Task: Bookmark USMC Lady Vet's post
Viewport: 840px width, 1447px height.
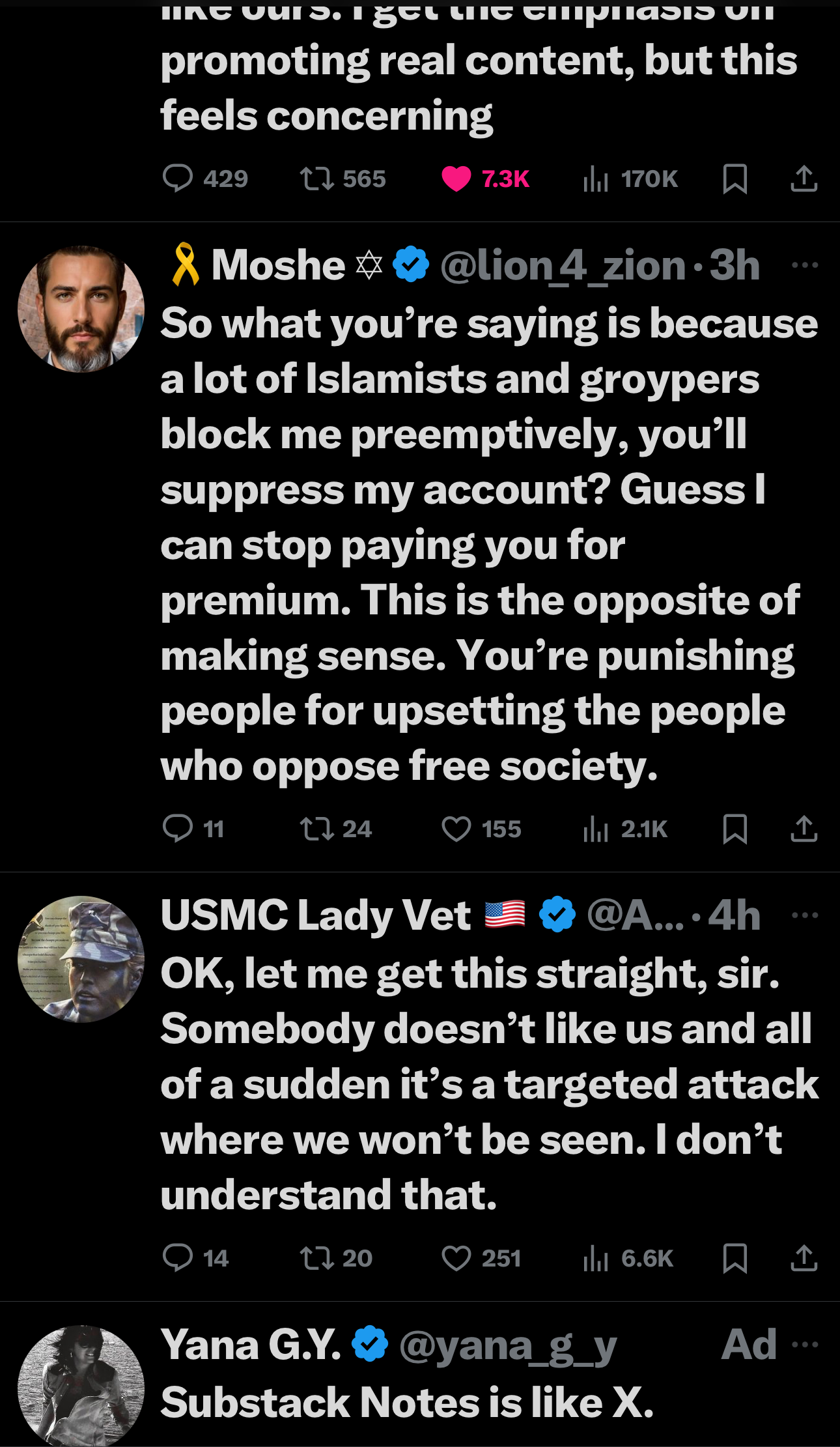Action: [x=735, y=1258]
